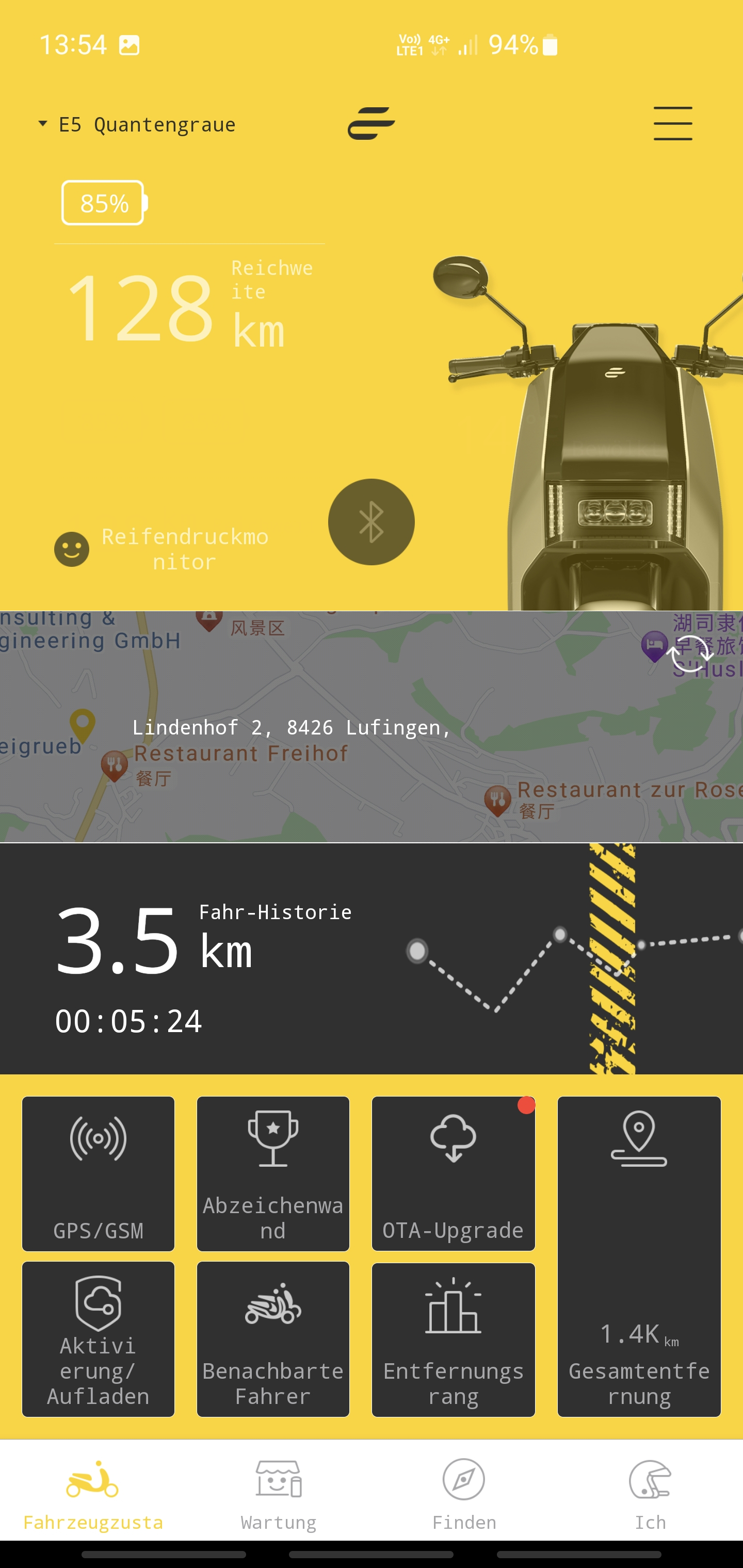The image size is (743, 1568).
Task: Refresh the vehicle location on map
Action: [x=689, y=653]
